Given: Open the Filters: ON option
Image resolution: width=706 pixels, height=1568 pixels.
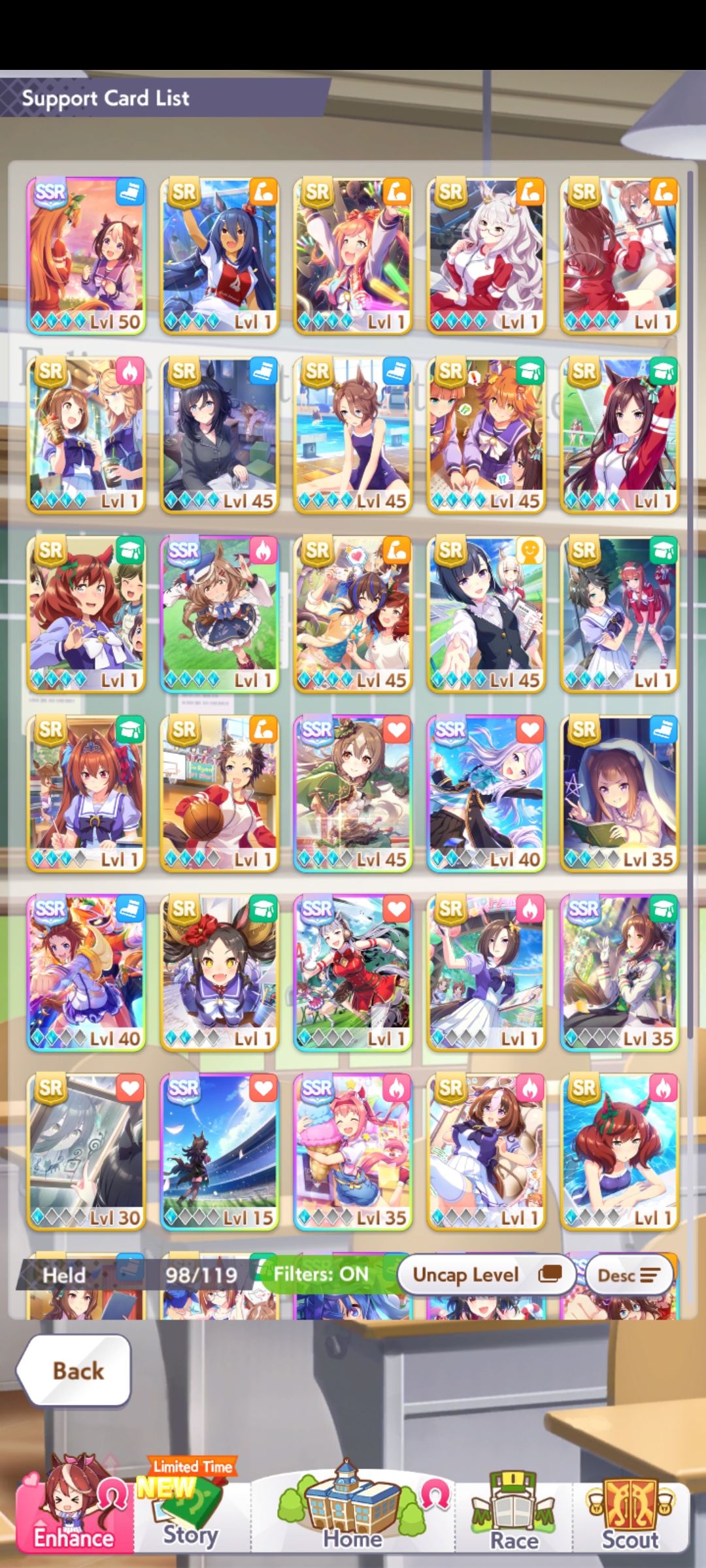Looking at the screenshot, I should coord(320,1274).
